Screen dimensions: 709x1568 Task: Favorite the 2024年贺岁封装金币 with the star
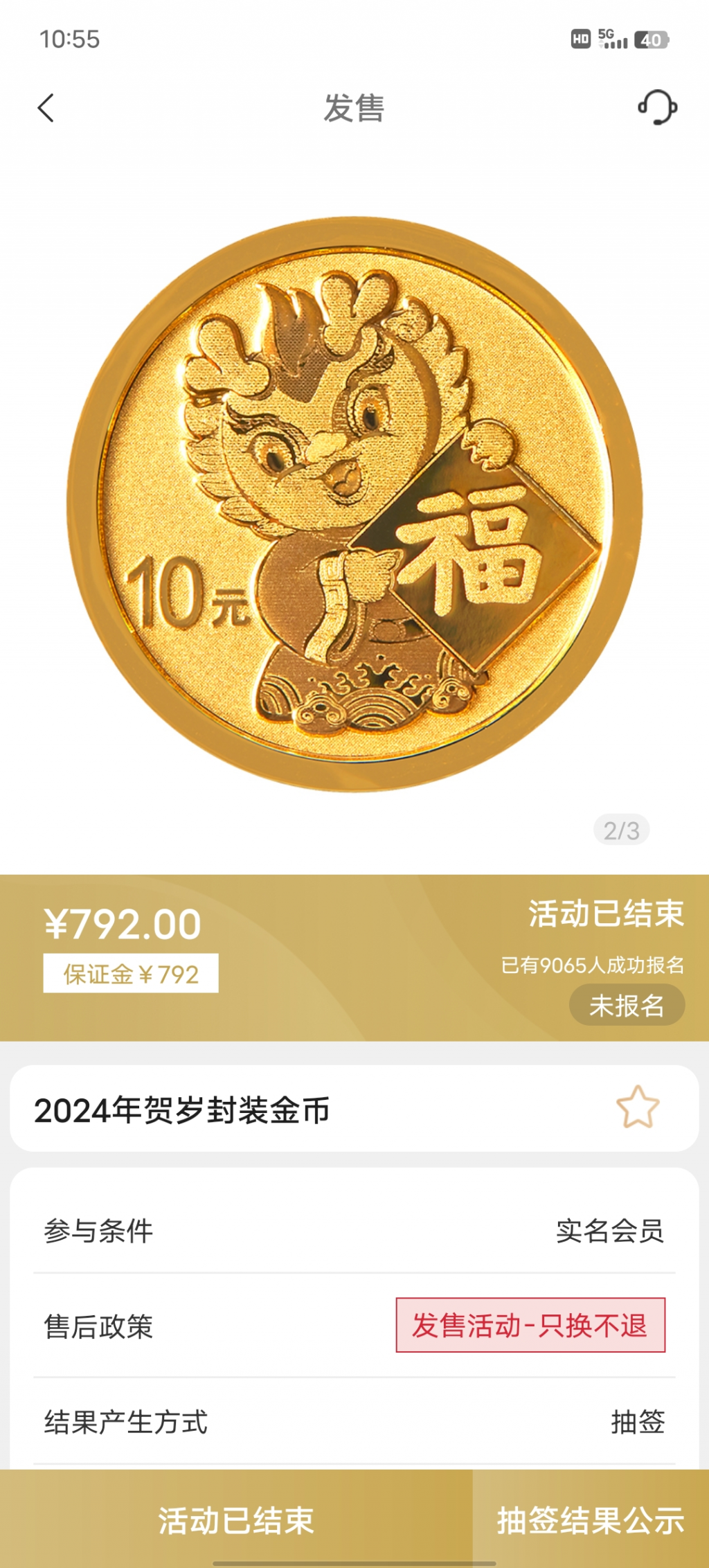click(638, 1107)
